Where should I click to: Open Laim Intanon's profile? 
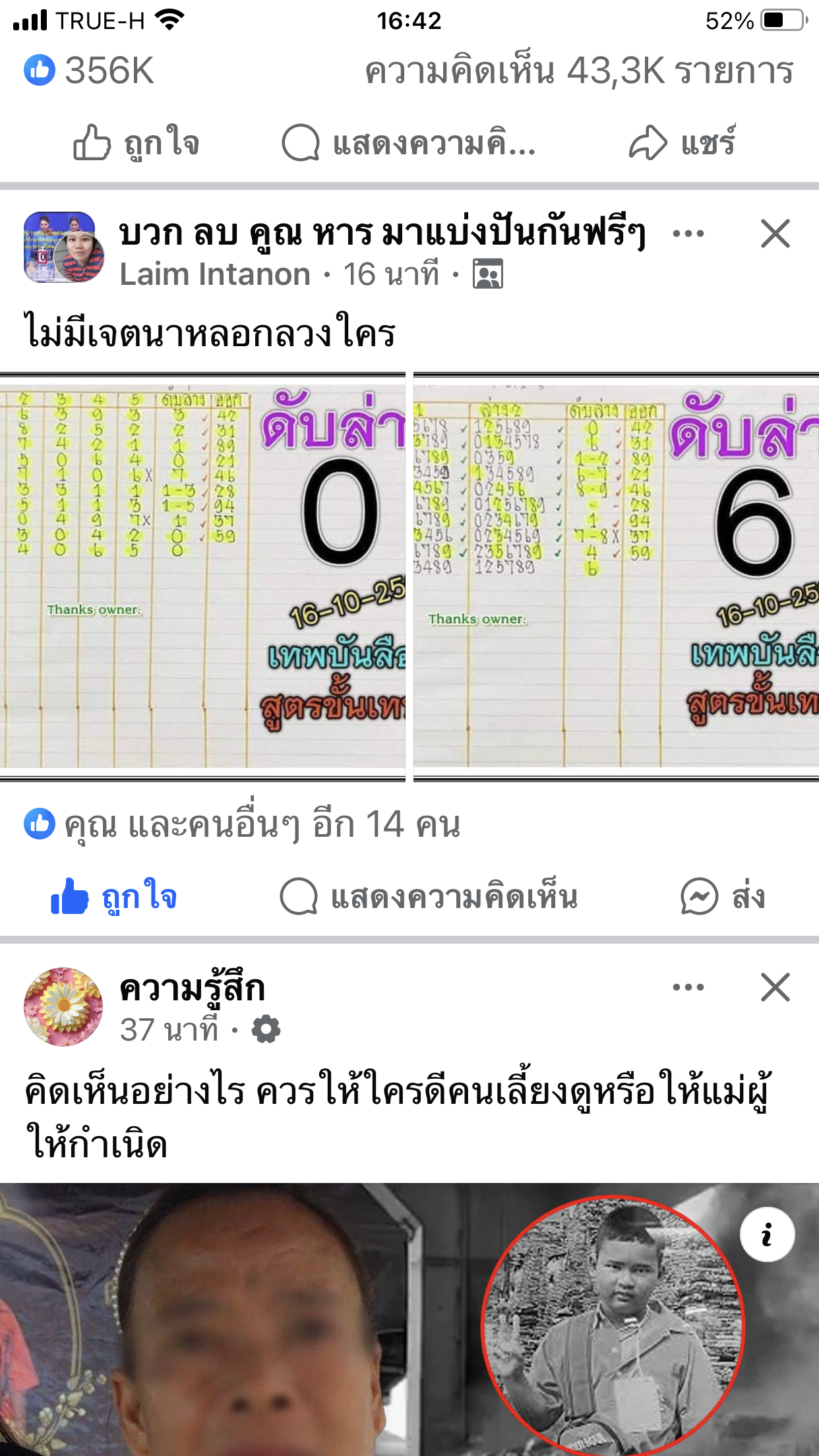(214, 274)
